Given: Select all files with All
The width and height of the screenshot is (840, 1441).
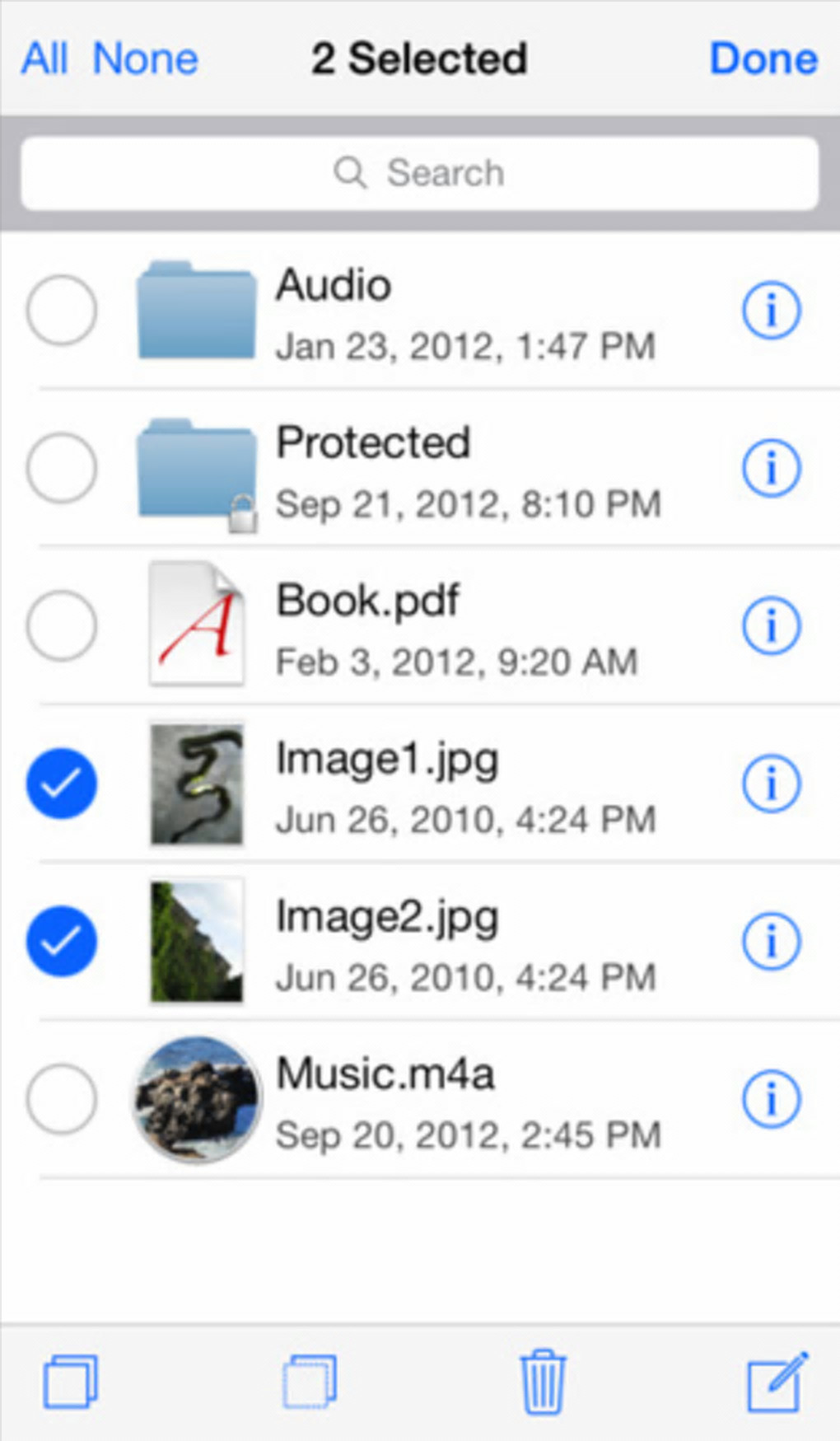Looking at the screenshot, I should [44, 58].
